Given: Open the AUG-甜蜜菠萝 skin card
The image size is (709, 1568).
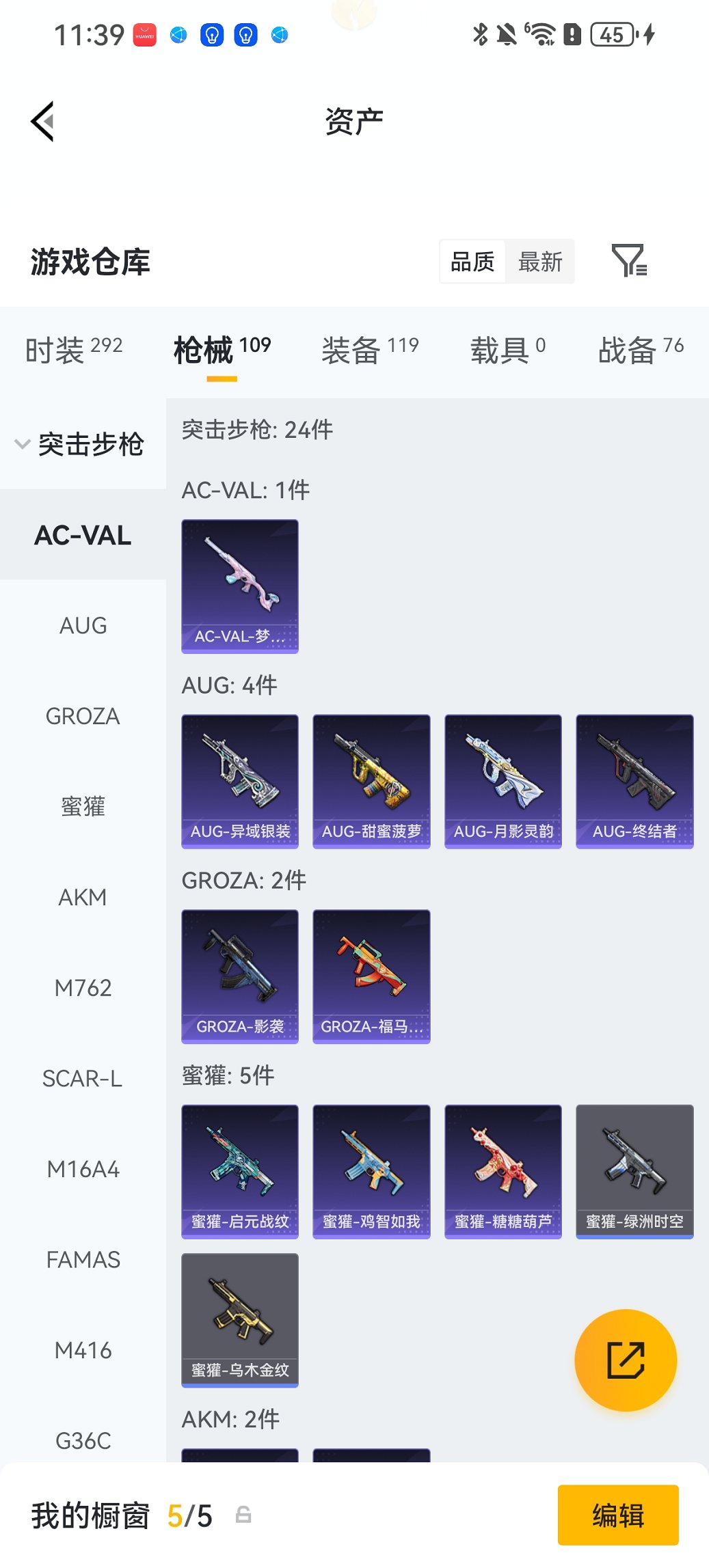Looking at the screenshot, I should [371, 782].
